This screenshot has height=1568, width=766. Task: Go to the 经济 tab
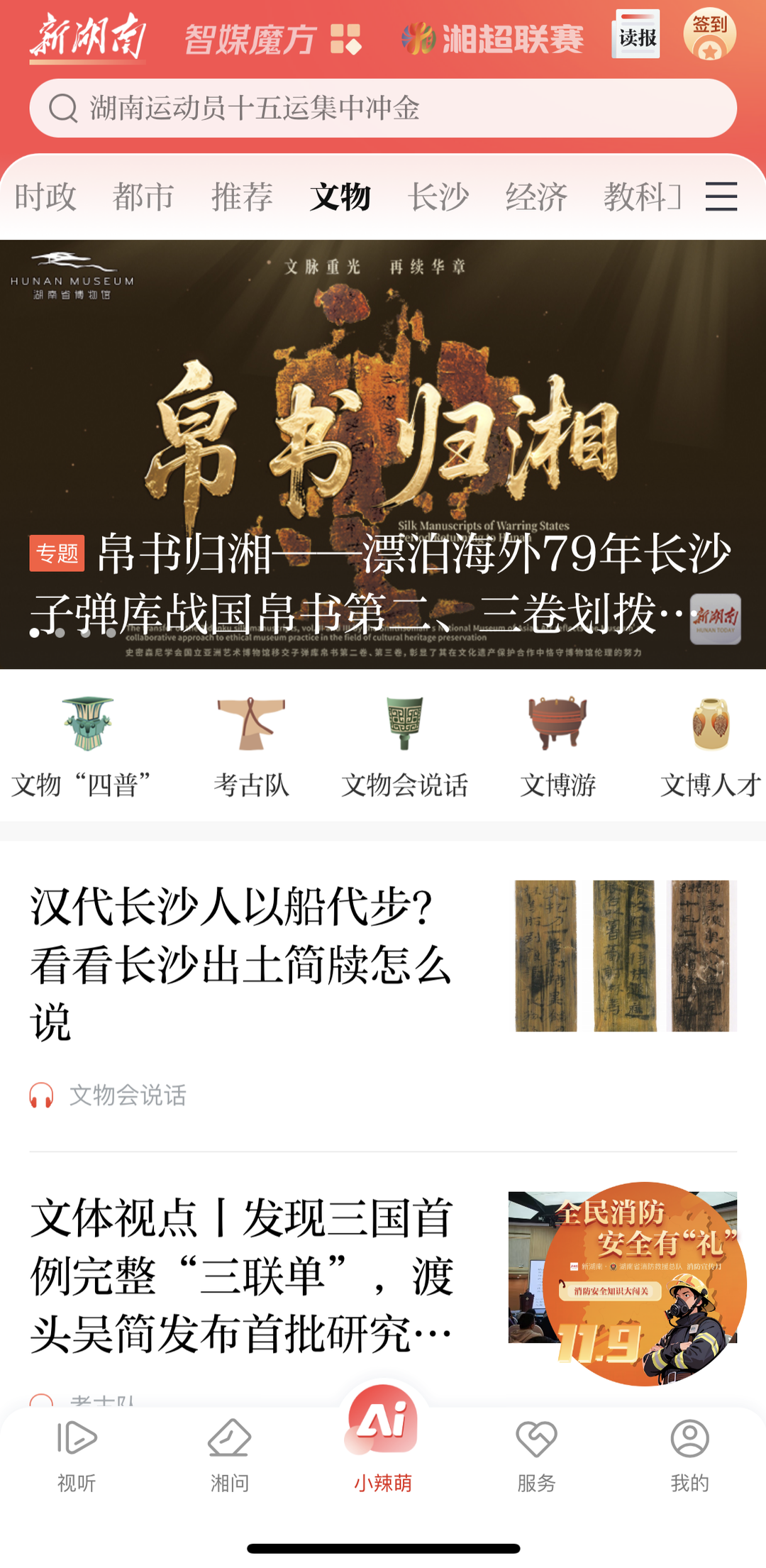click(536, 197)
